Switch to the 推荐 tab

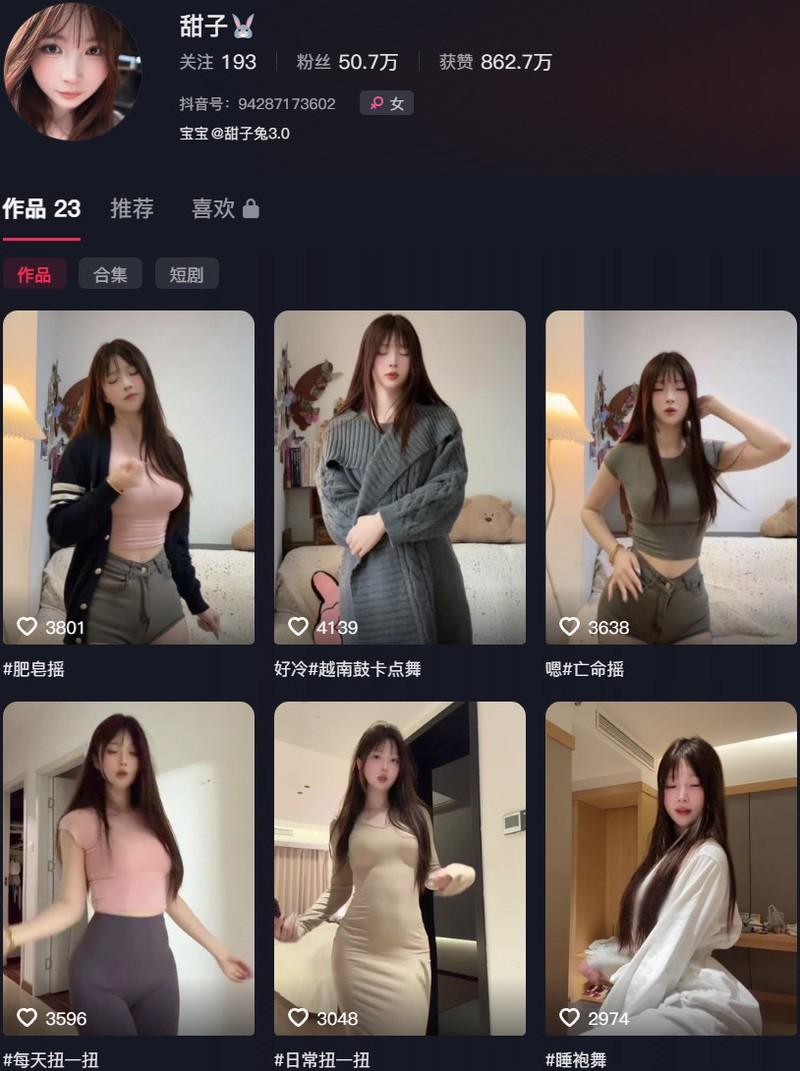(x=132, y=208)
